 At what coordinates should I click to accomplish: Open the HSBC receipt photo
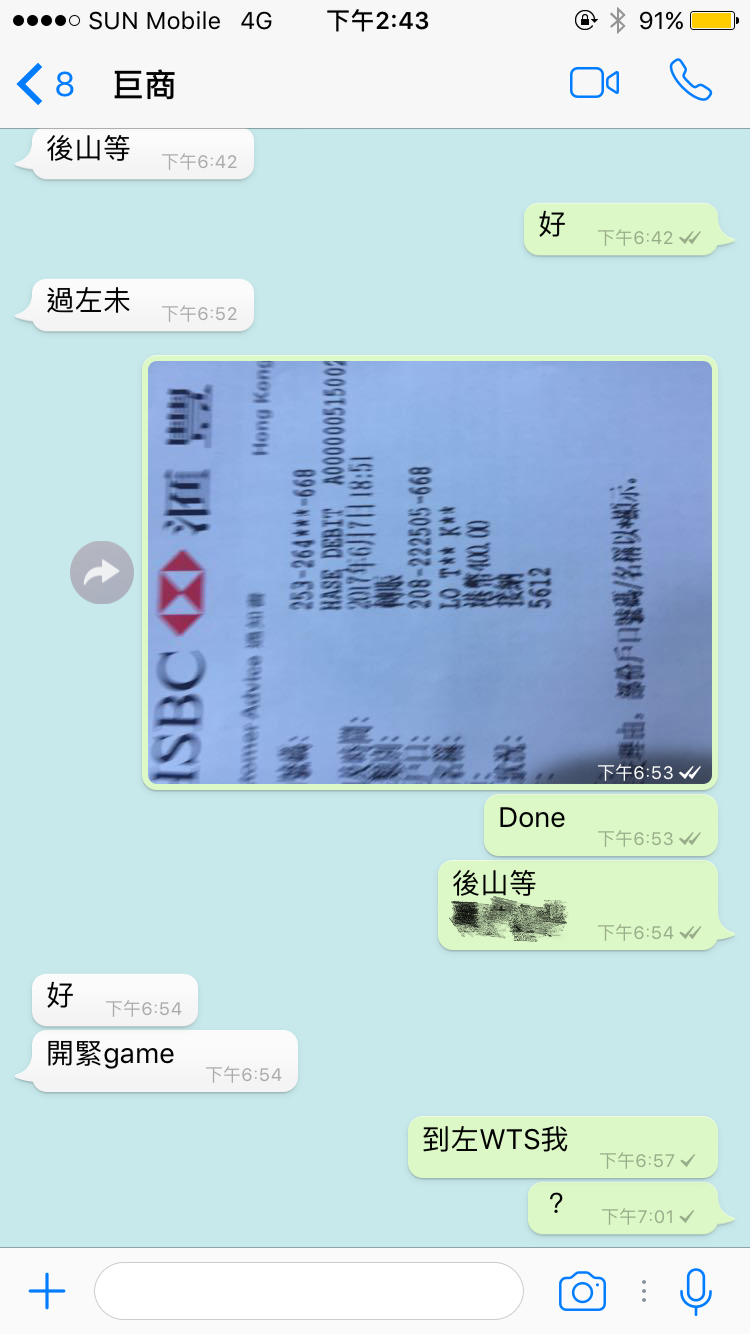coord(430,572)
